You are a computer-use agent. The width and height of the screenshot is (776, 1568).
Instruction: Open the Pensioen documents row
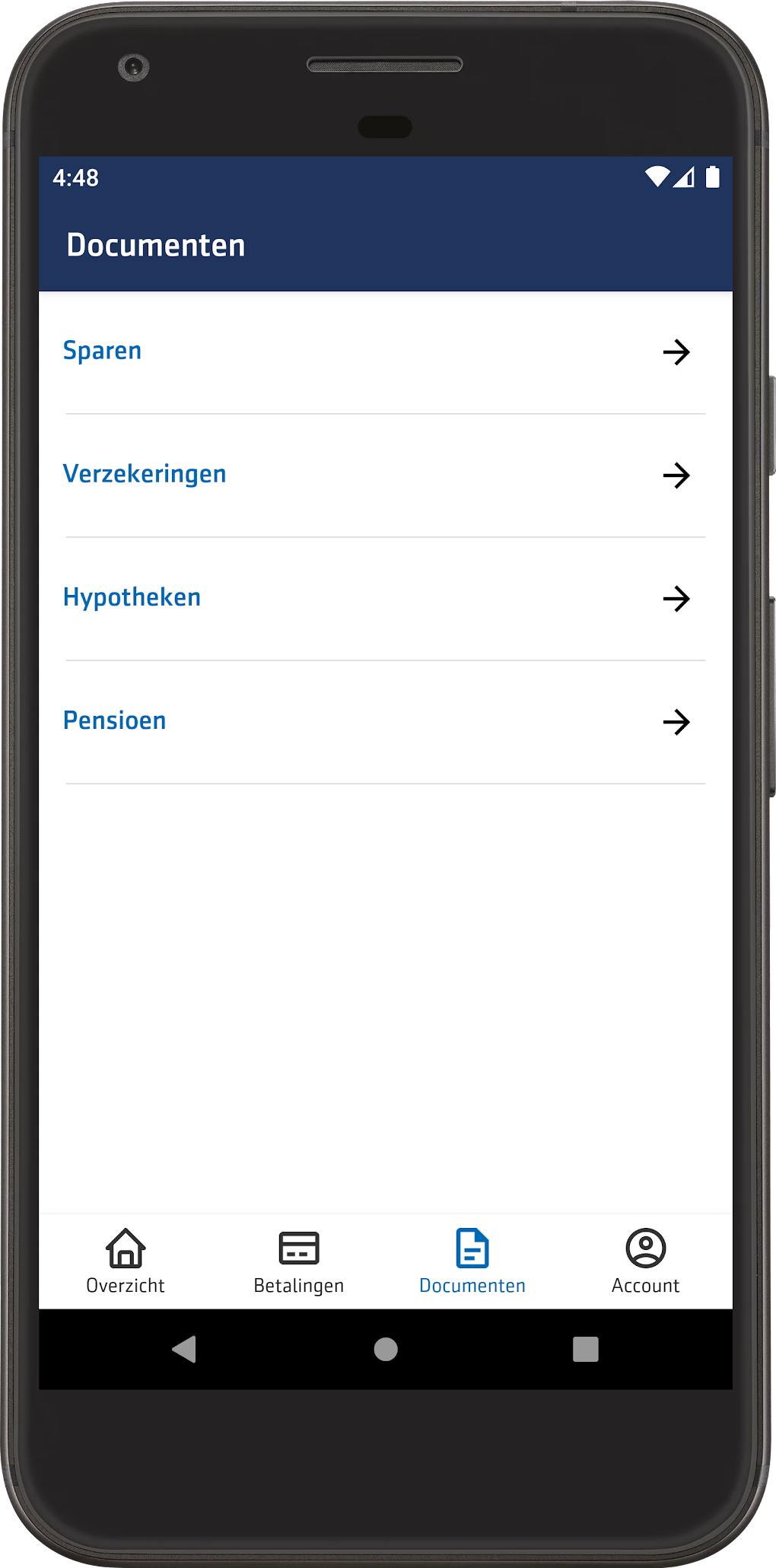[386, 722]
